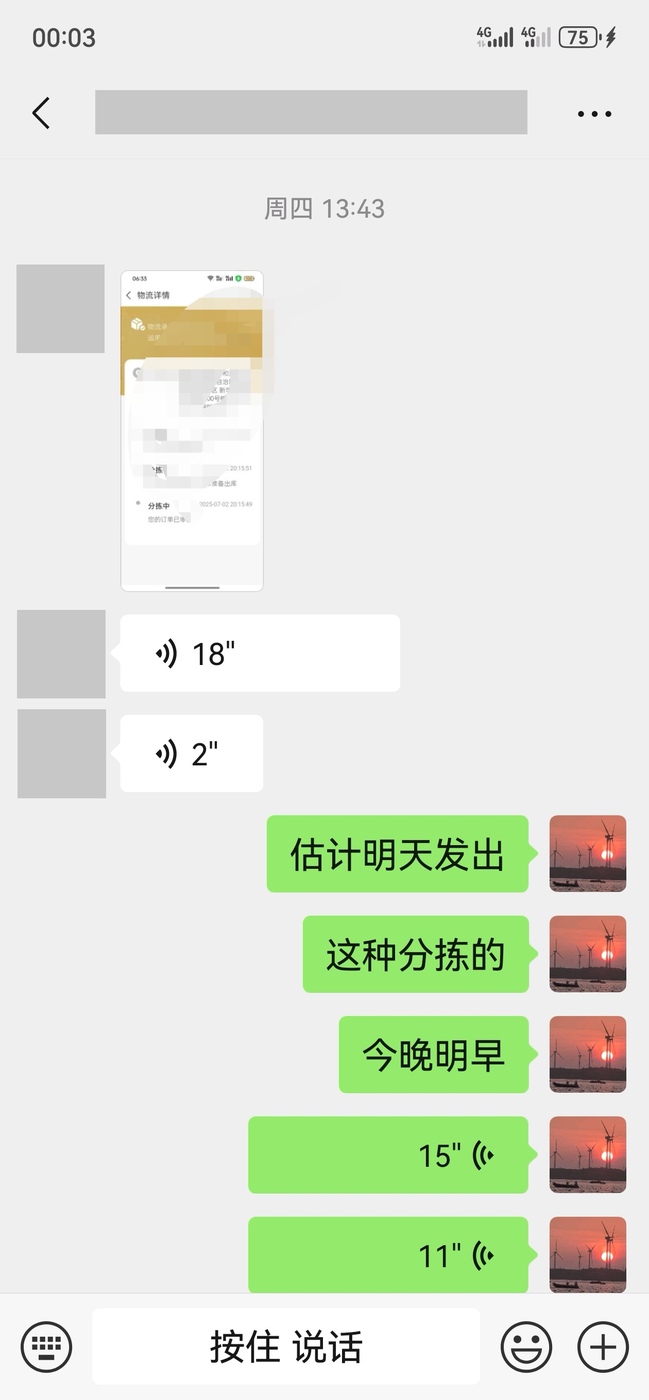Open the chat info overflow menu
This screenshot has width=649, height=1400.
pos(594,114)
